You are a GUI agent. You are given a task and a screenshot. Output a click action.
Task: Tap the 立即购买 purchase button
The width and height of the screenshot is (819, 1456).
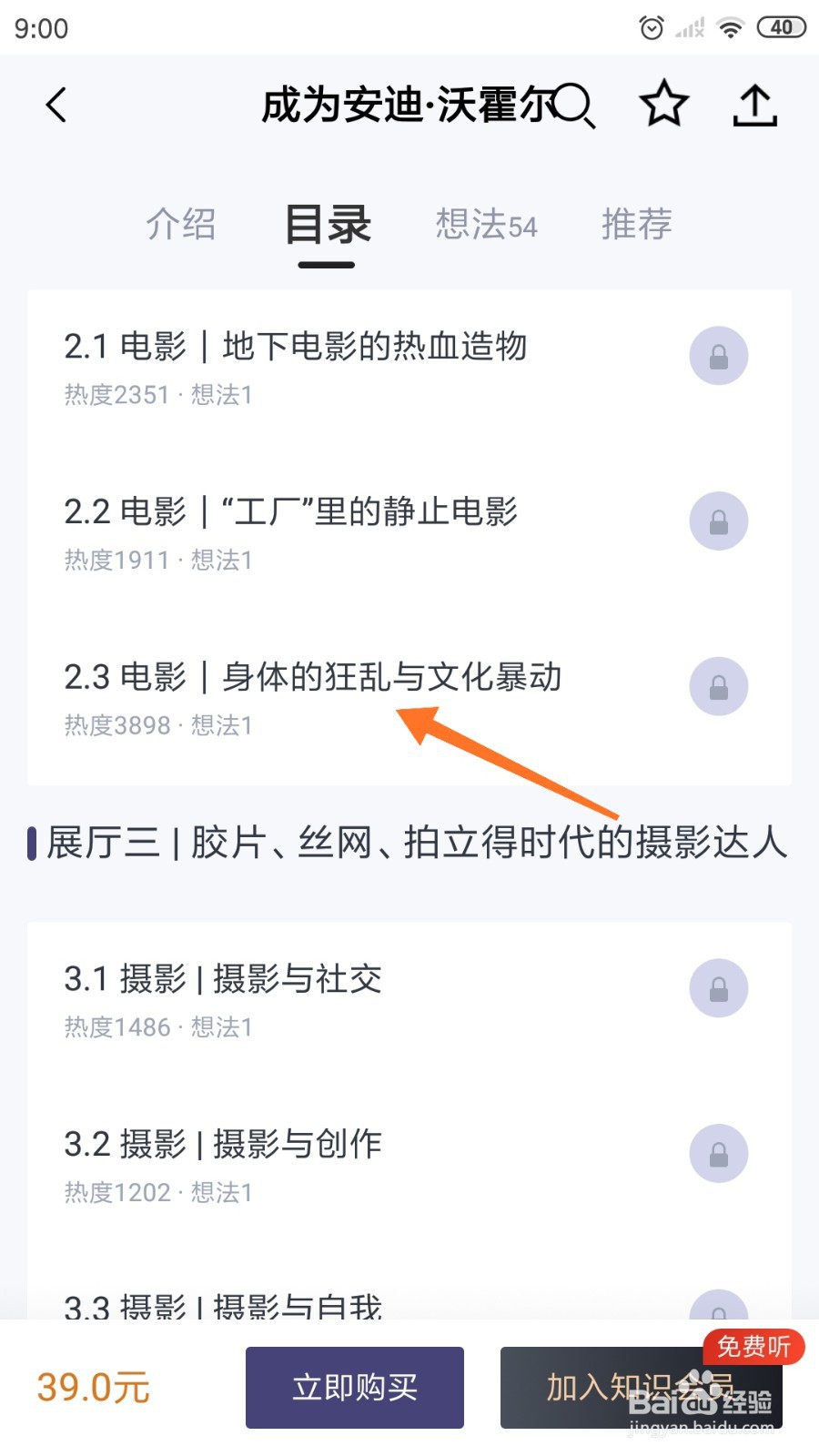354,1387
